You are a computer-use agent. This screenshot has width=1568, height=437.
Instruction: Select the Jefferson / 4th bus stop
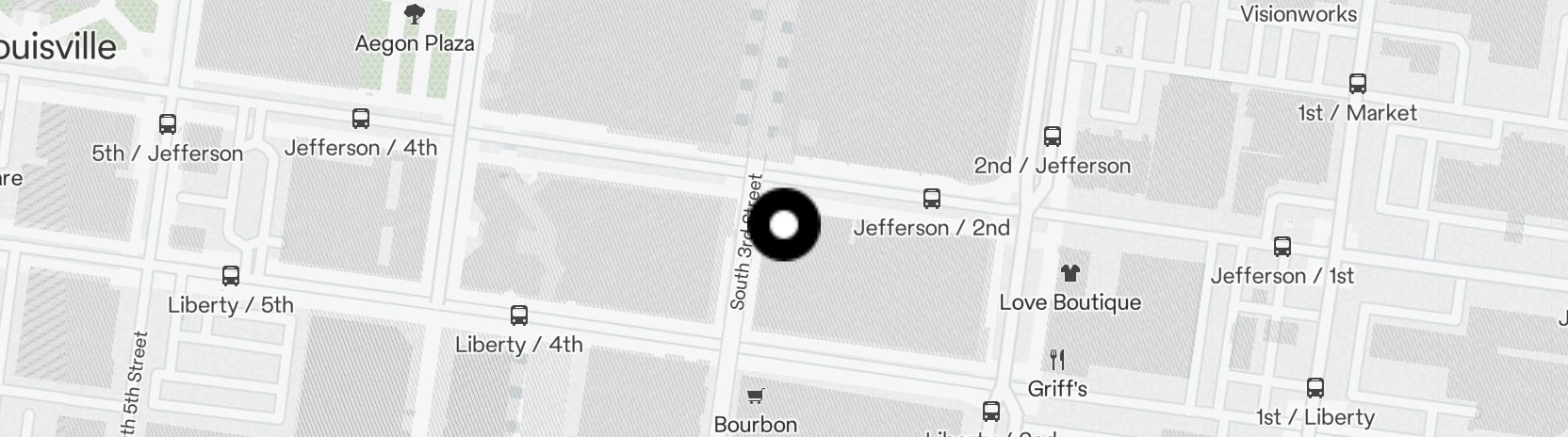[360, 120]
